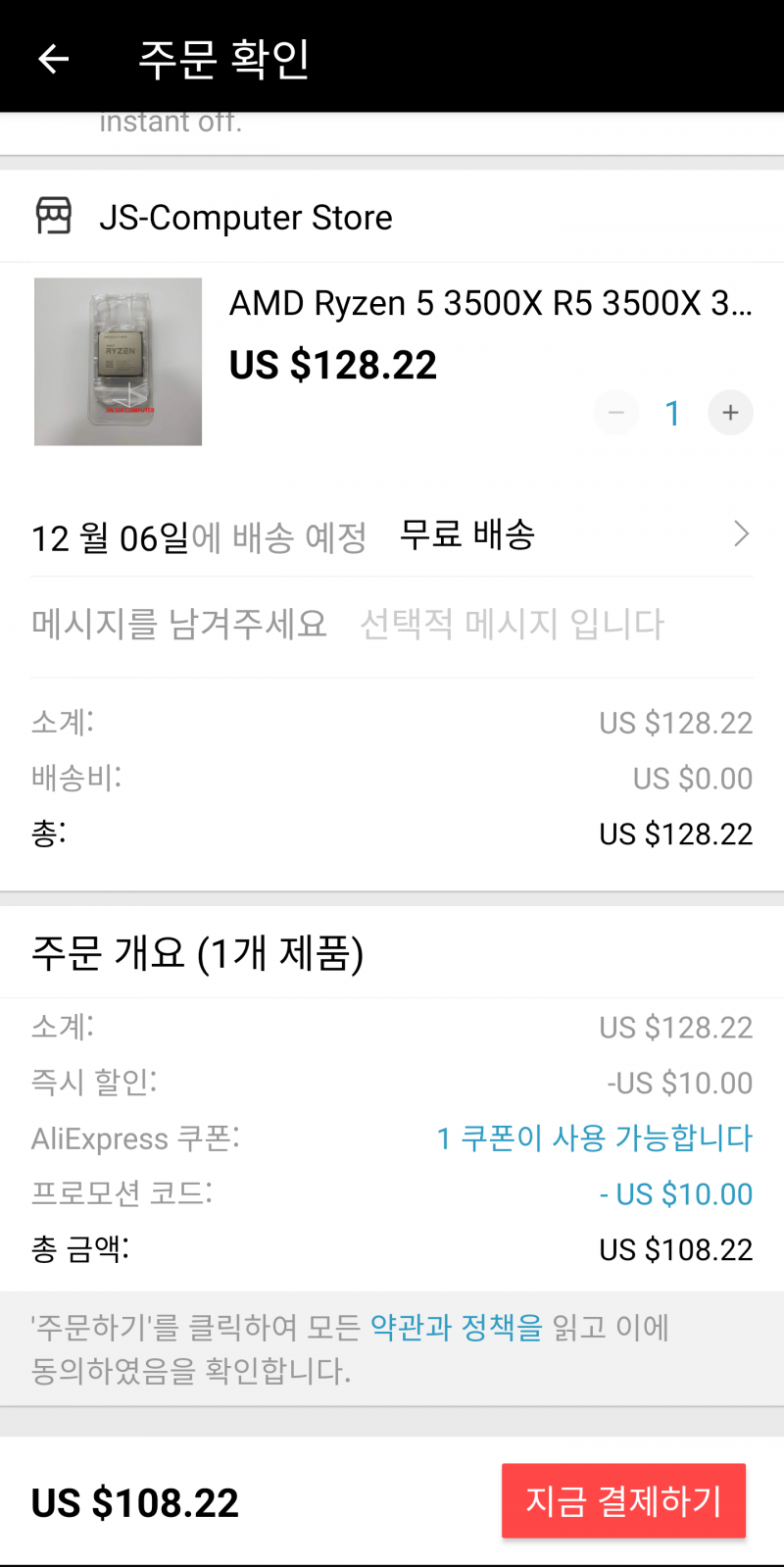Click the back arrow in the header
The image size is (784, 1567).
(x=53, y=59)
